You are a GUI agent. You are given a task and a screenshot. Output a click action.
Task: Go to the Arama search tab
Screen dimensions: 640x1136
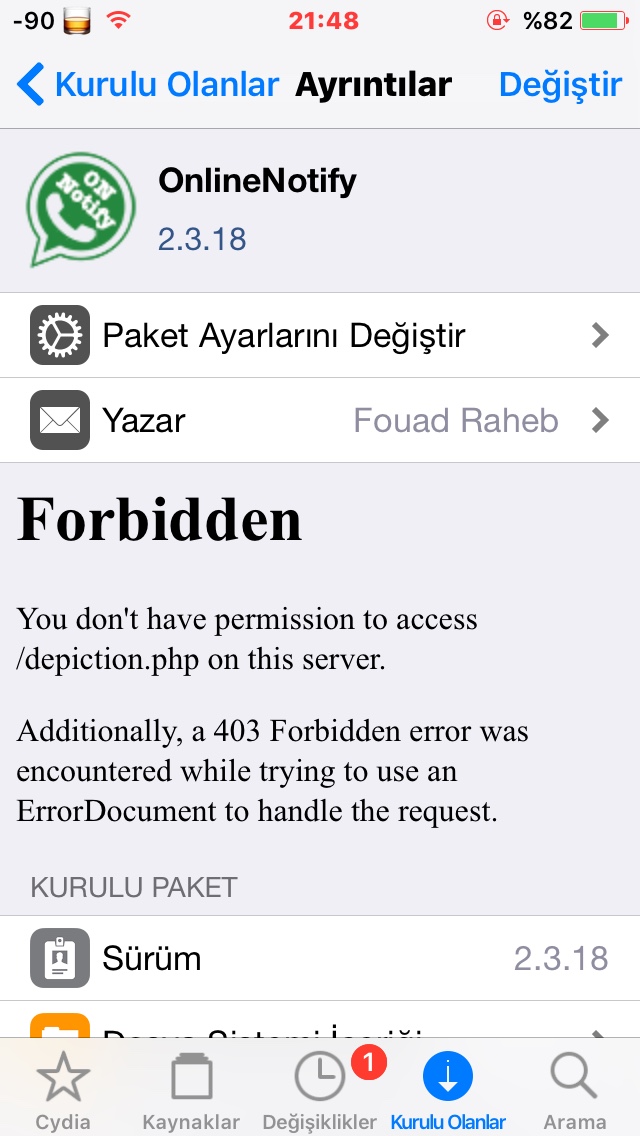coord(575,1092)
